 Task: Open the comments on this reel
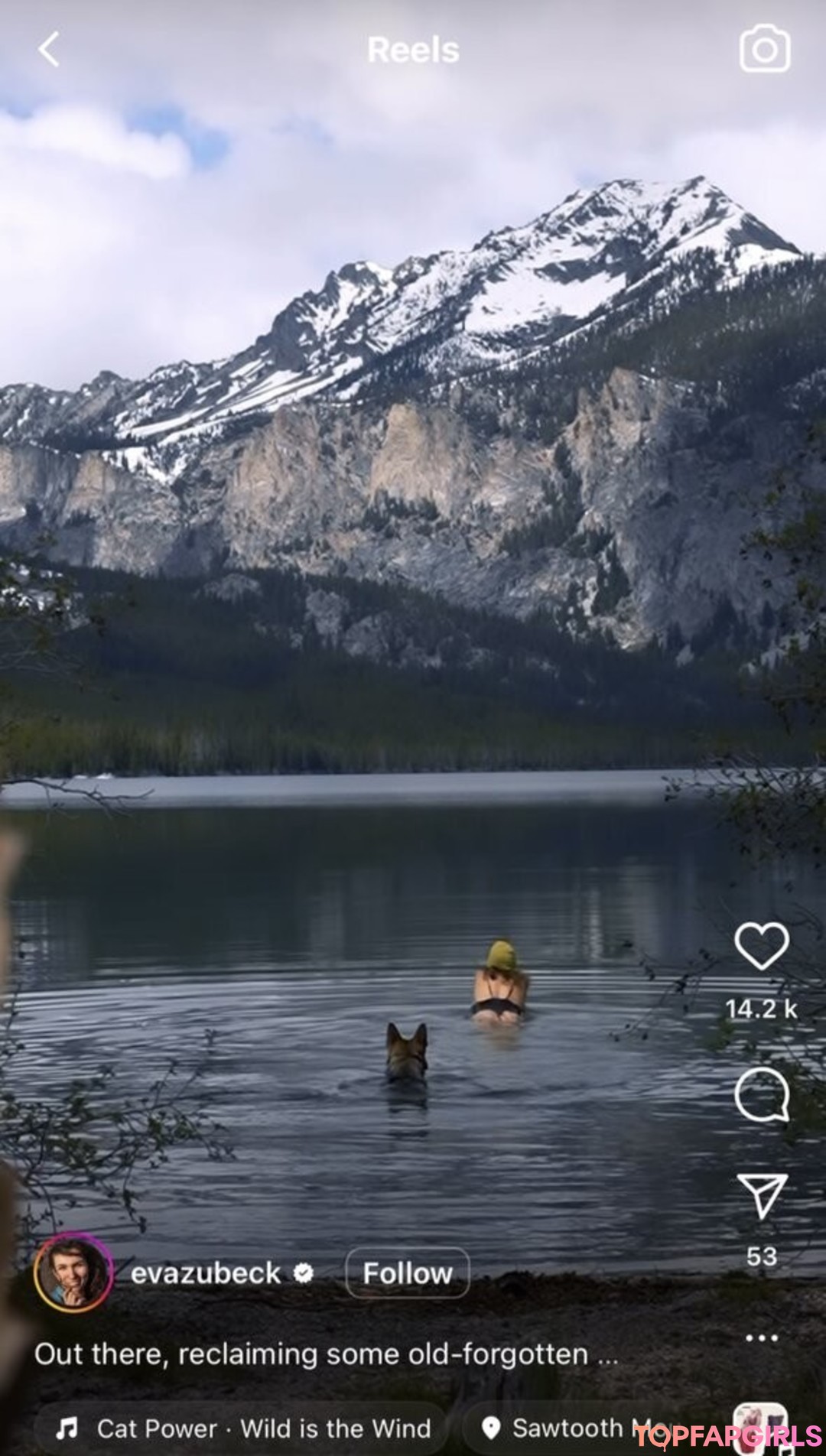pyautogui.click(x=762, y=1094)
